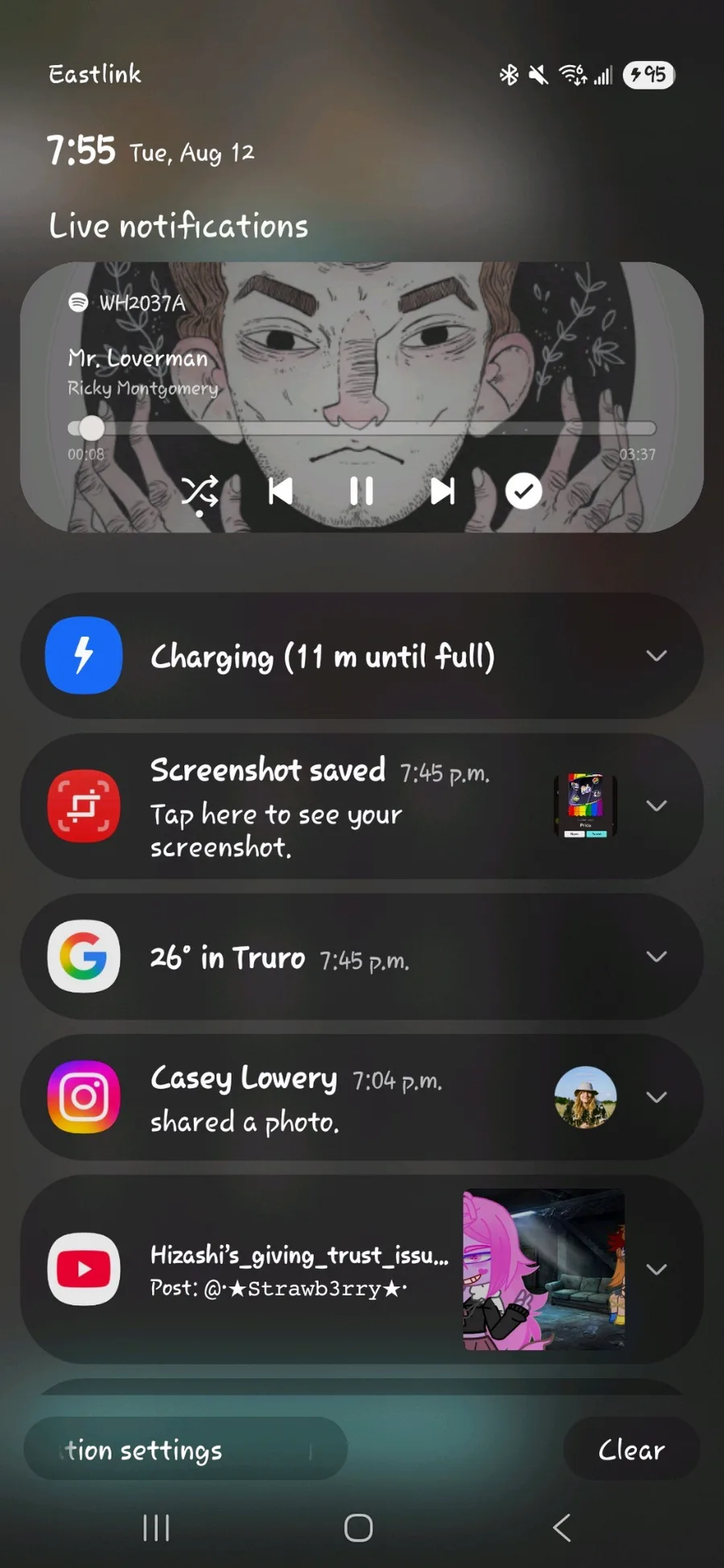Open the 26° in Truro weather notification
Image resolution: width=724 pixels, height=1568 pixels.
click(322, 957)
